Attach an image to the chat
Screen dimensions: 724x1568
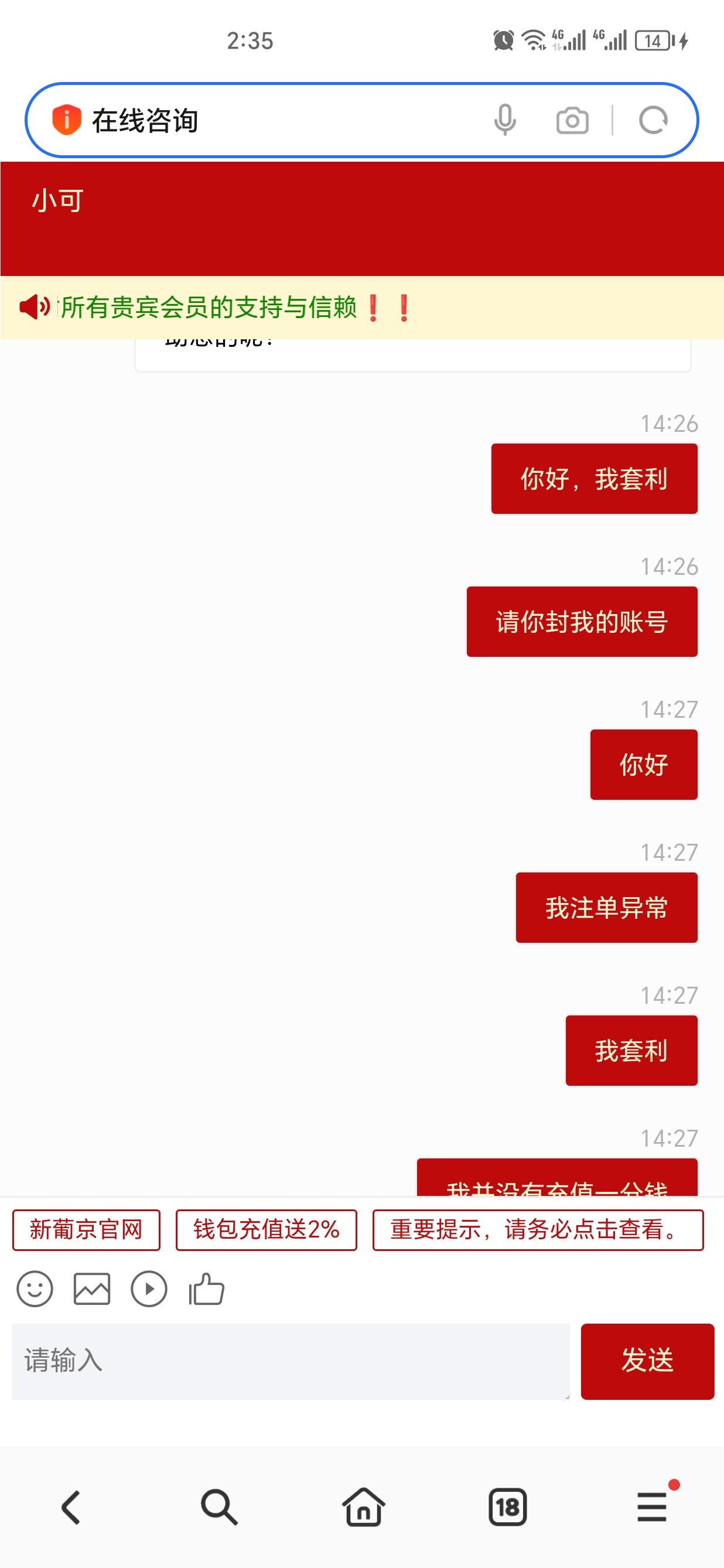pos(92,1289)
